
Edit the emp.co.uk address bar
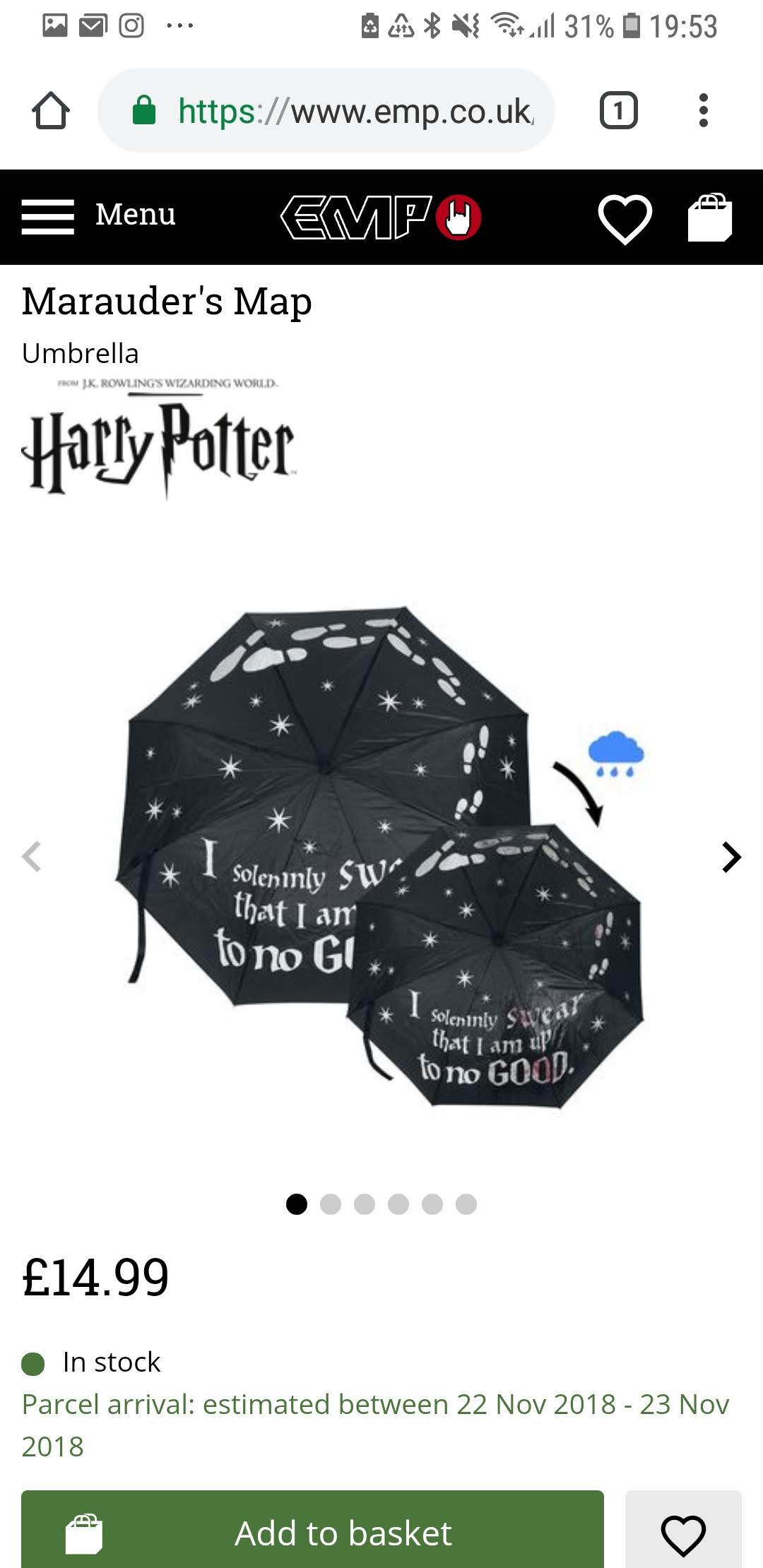[326, 110]
